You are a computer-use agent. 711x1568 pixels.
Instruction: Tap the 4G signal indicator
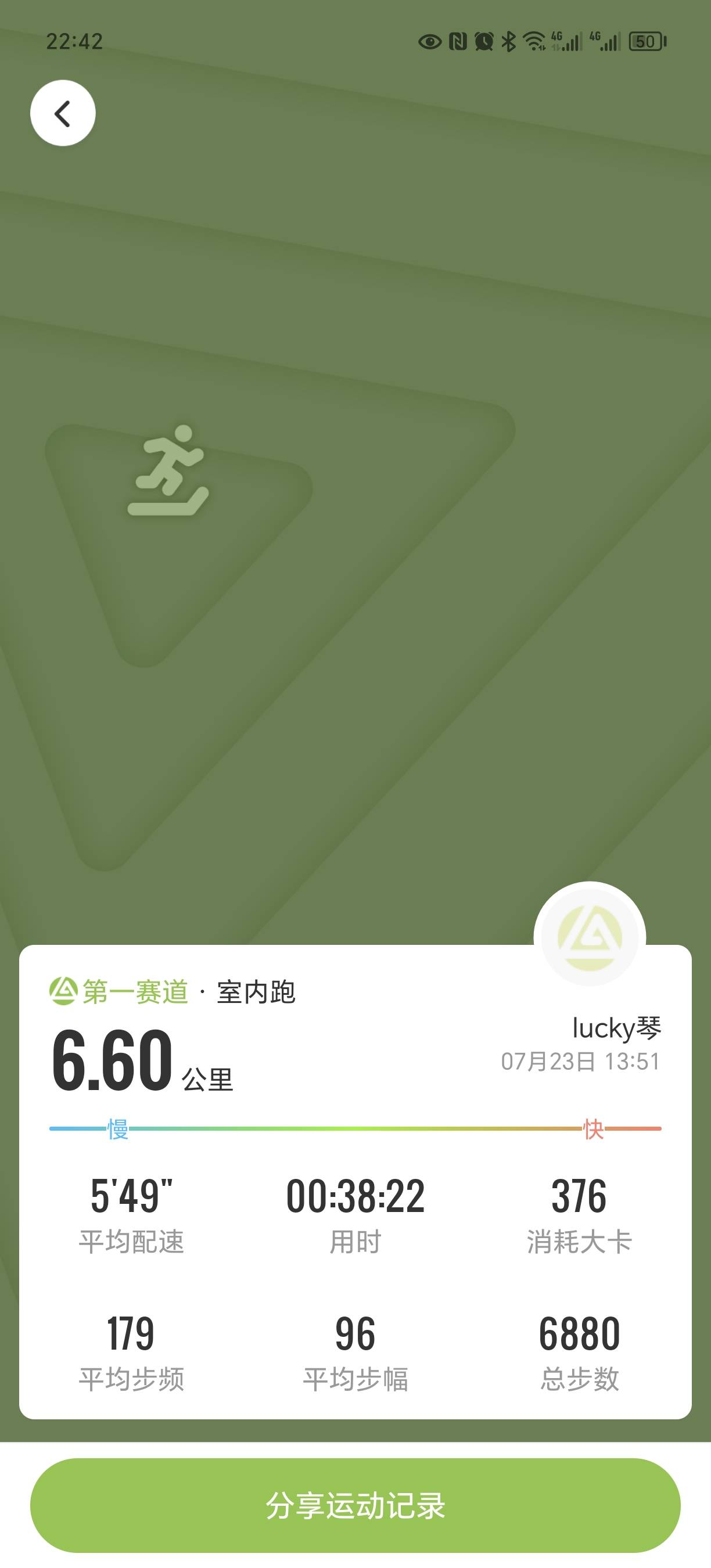pyautogui.click(x=569, y=40)
